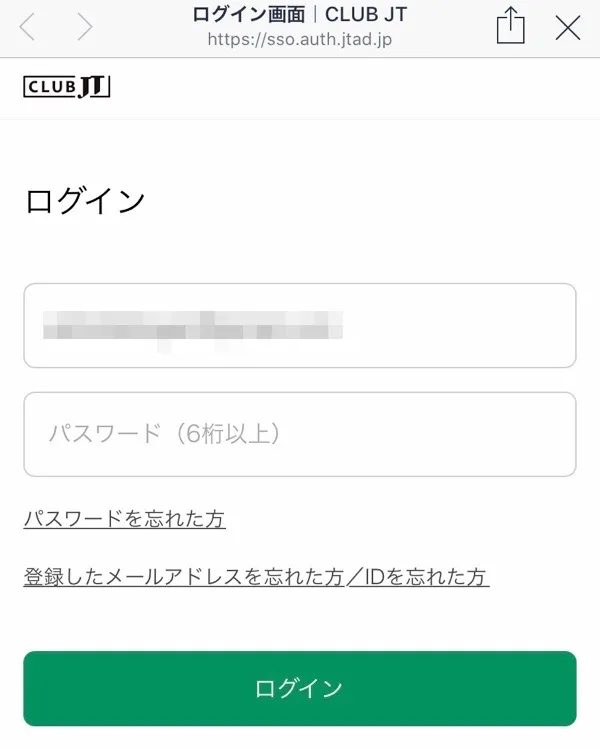Go back to the previous page
The image size is (600, 749).
point(27,27)
